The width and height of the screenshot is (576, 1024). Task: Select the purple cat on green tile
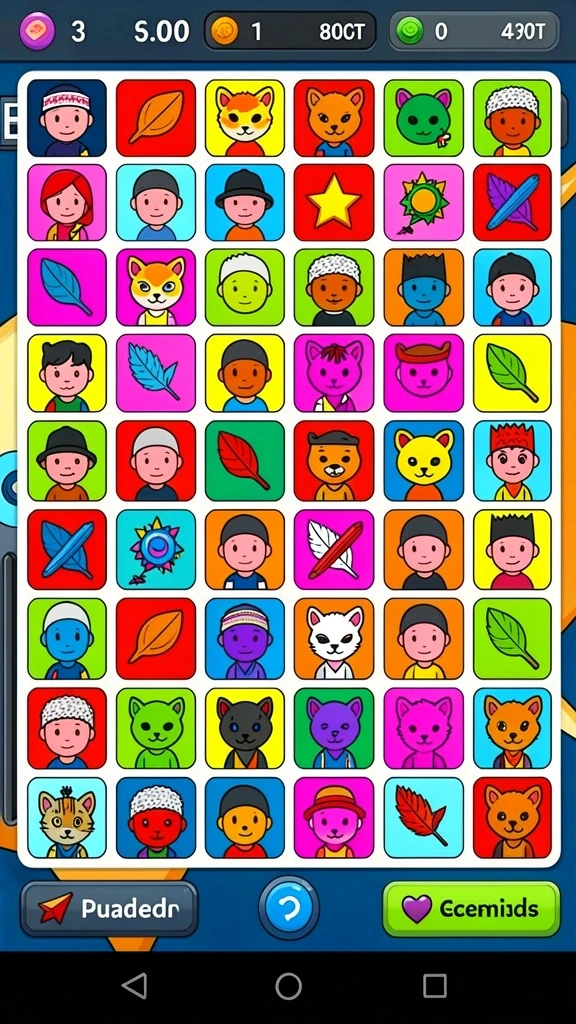click(334, 728)
